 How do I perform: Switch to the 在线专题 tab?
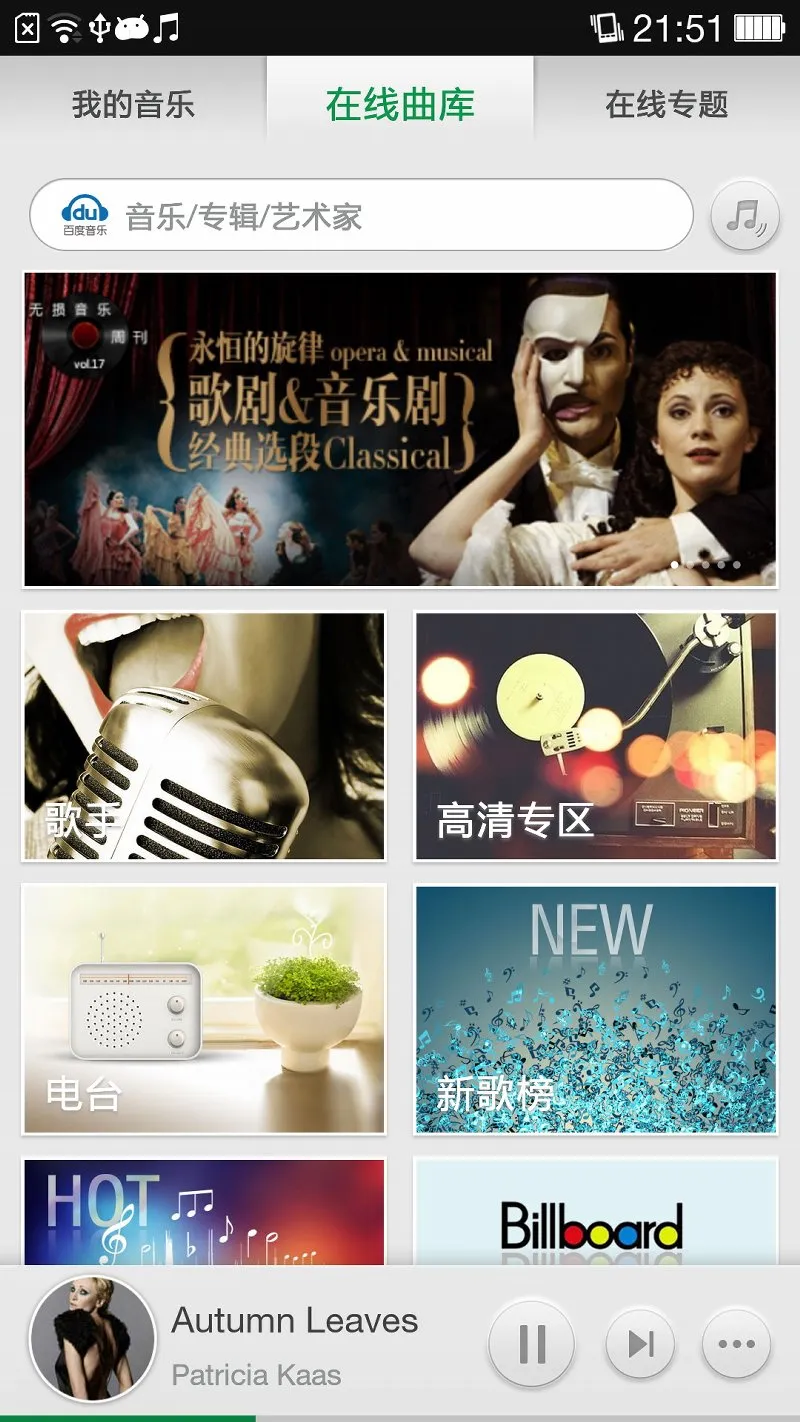pyautogui.click(x=667, y=104)
